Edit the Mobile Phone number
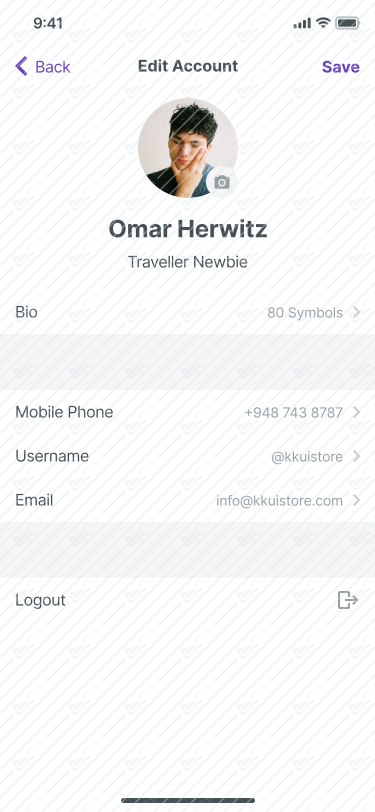The image size is (375, 812). (188, 412)
